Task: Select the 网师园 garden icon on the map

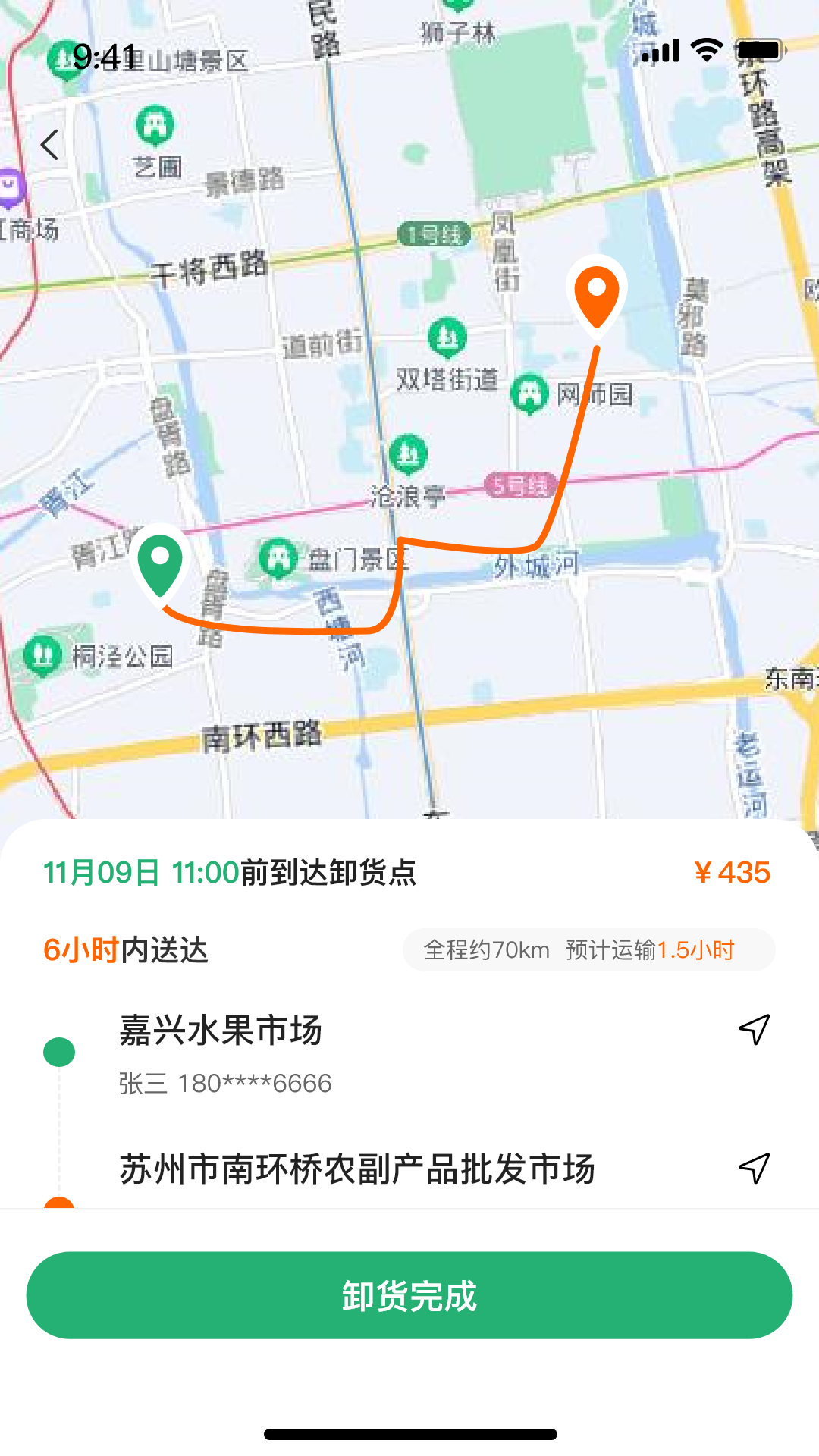Action: (x=529, y=393)
